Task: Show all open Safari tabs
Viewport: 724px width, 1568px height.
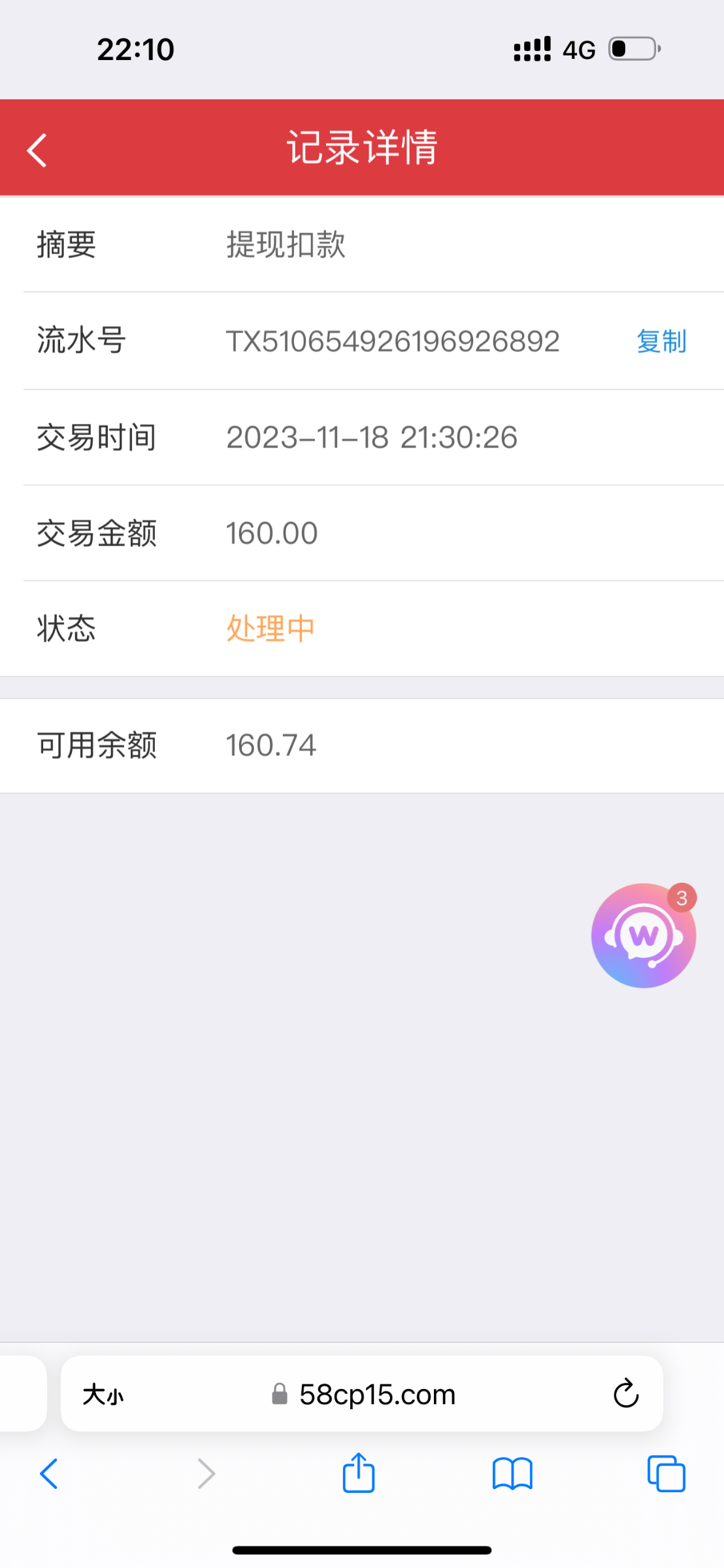Action: 666,1474
